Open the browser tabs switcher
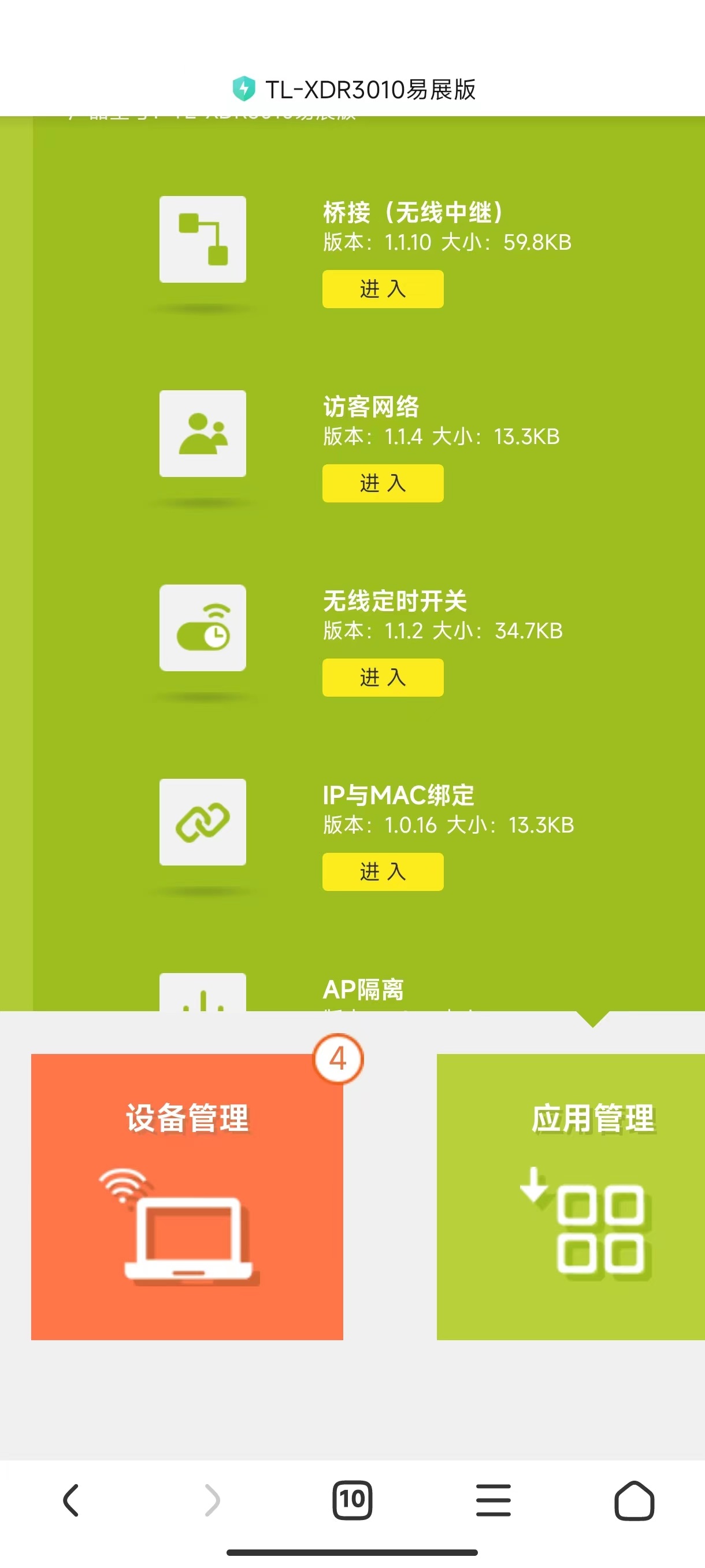 pos(352,1499)
